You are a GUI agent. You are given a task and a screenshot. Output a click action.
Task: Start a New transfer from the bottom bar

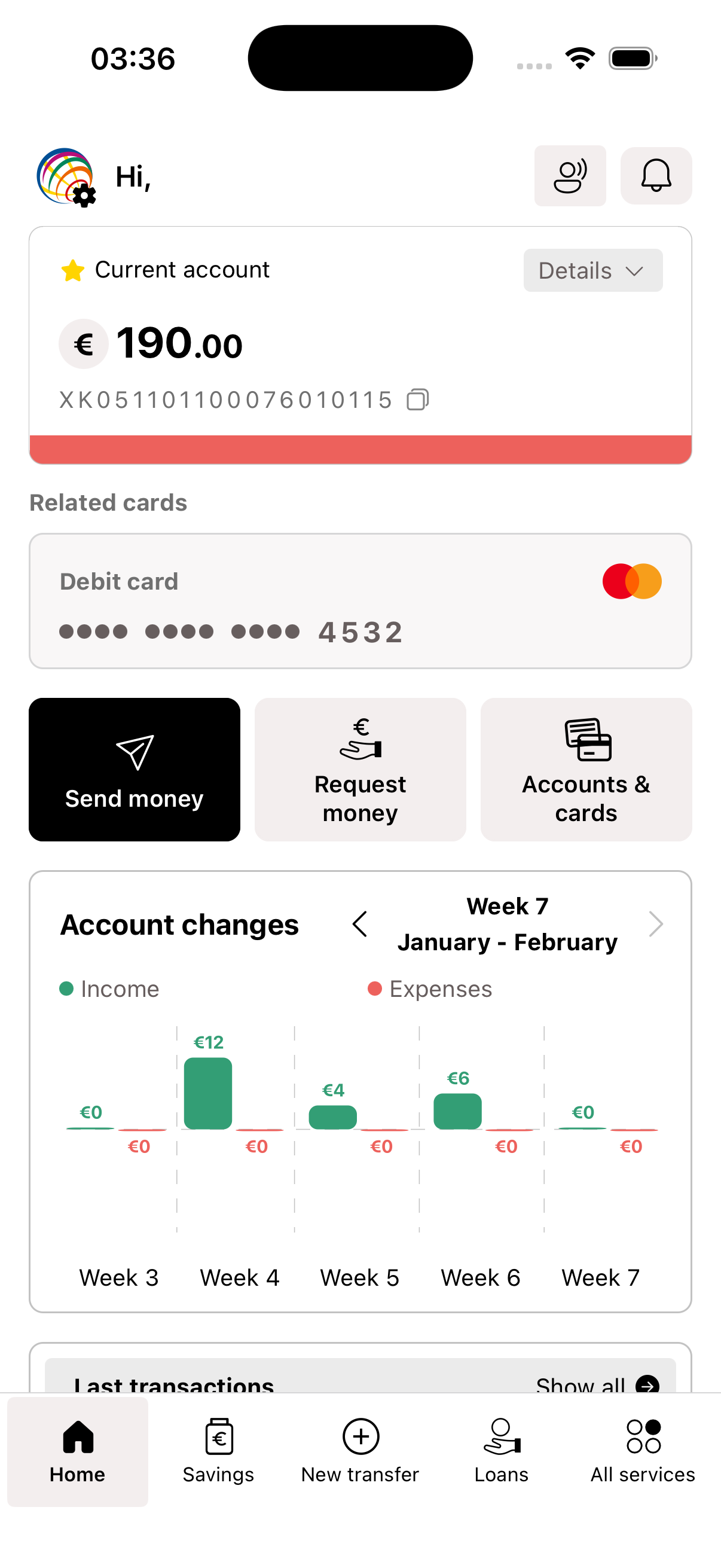click(x=360, y=1451)
